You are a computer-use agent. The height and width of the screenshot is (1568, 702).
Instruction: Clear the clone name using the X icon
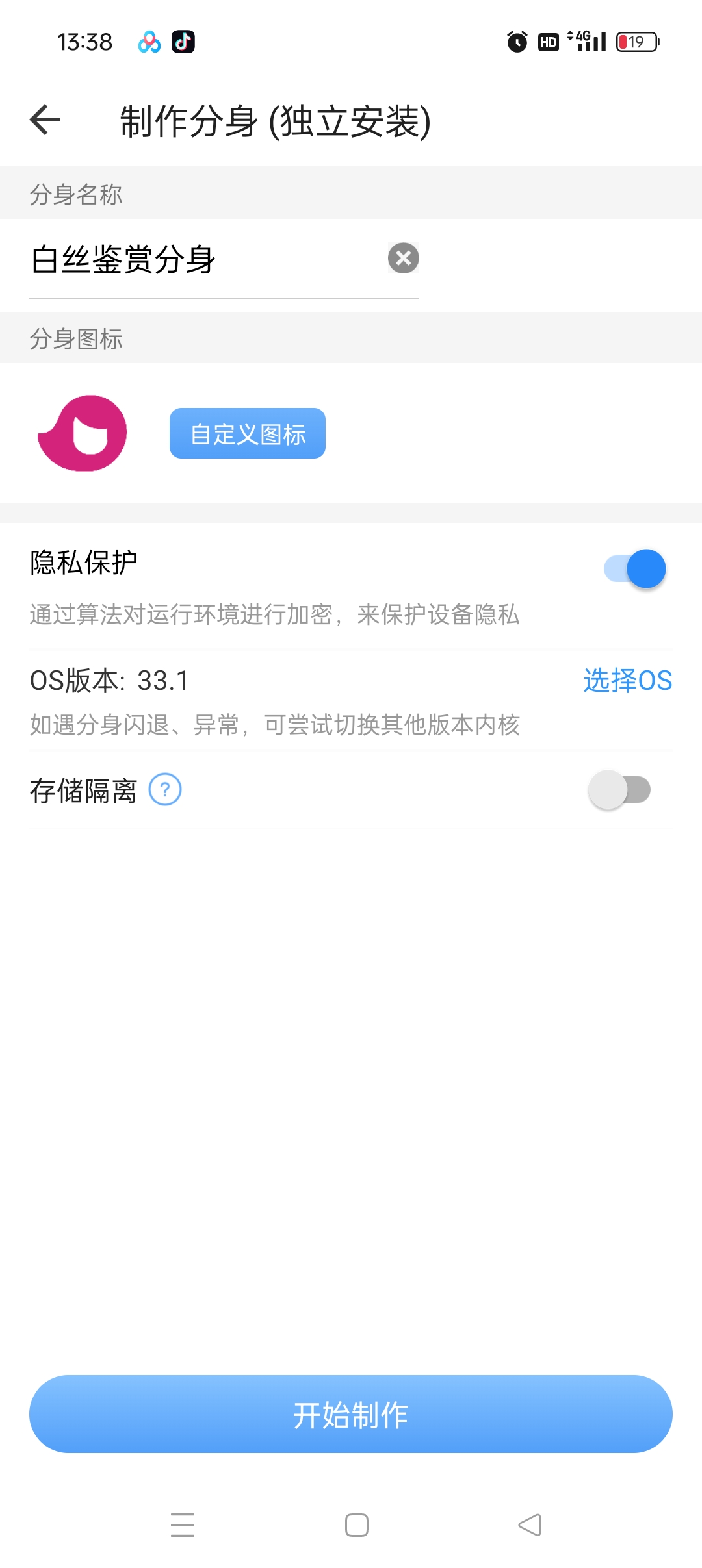(x=404, y=258)
